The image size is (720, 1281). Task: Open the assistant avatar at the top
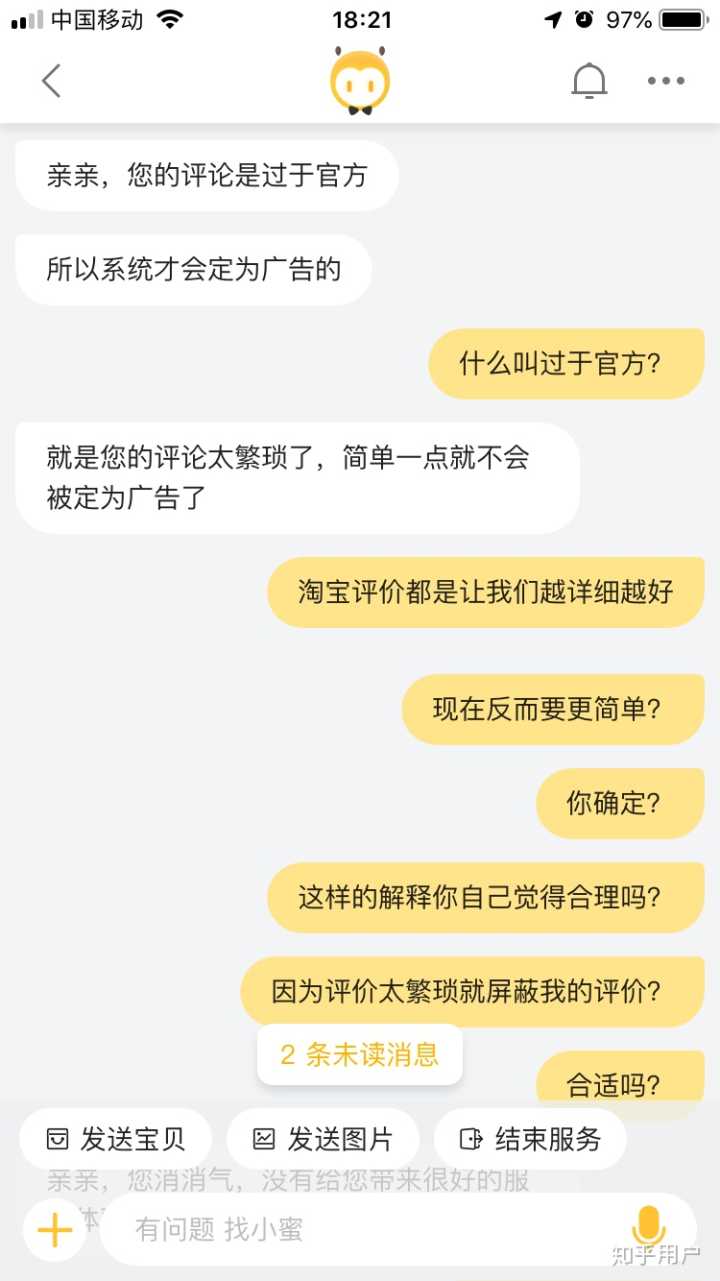(360, 80)
